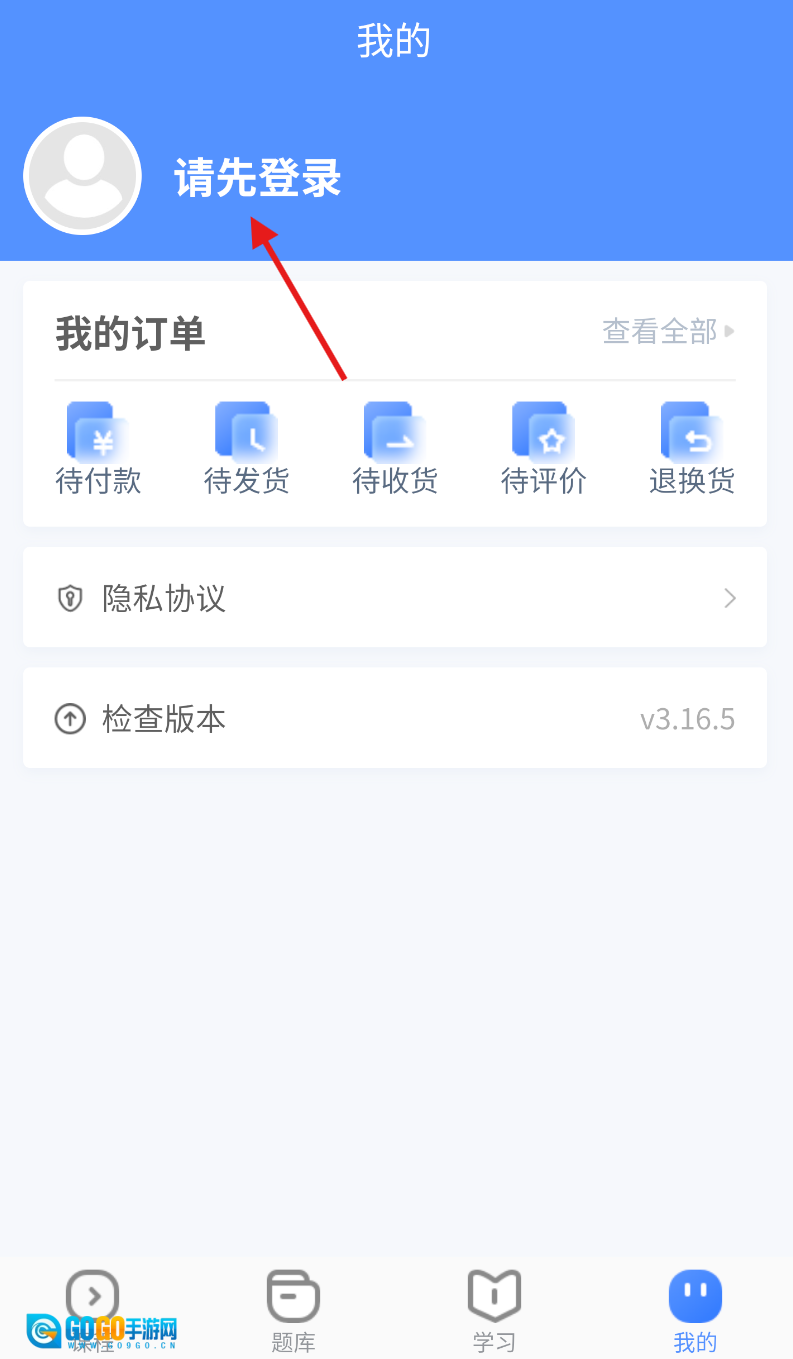
Task: Select the 我的 tab
Action: 695,1310
